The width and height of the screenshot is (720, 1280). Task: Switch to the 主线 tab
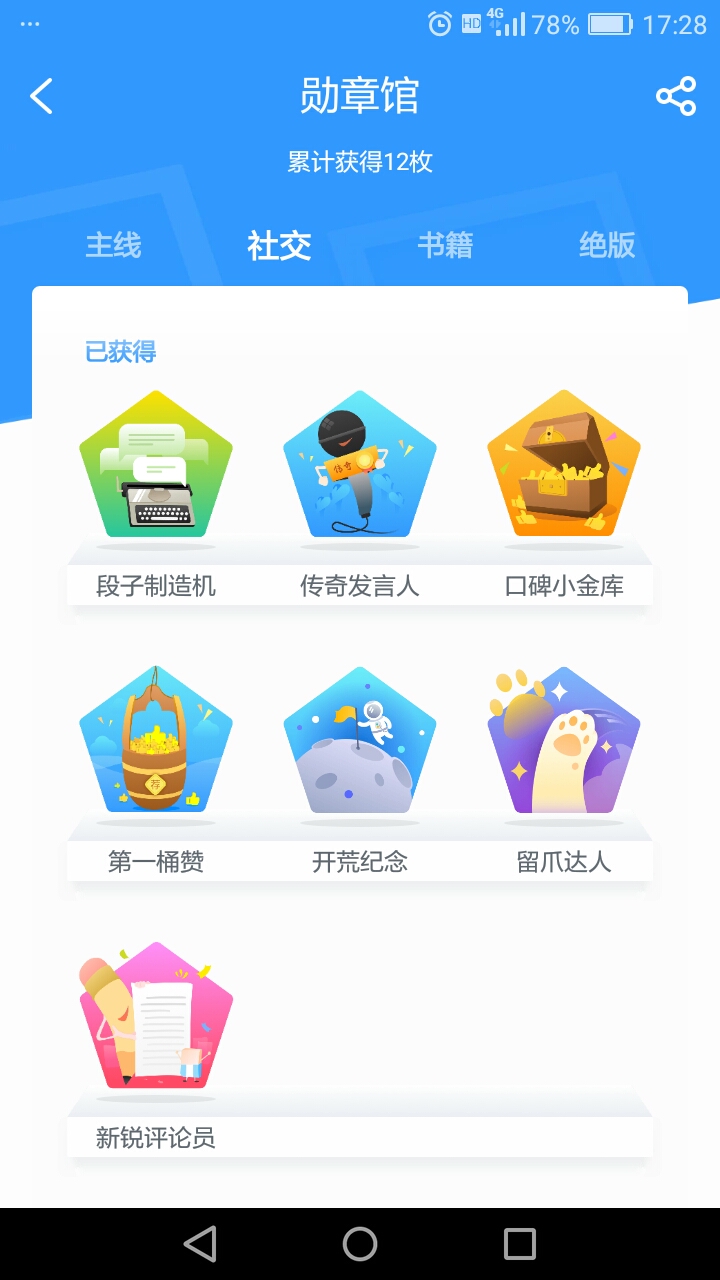coord(113,245)
